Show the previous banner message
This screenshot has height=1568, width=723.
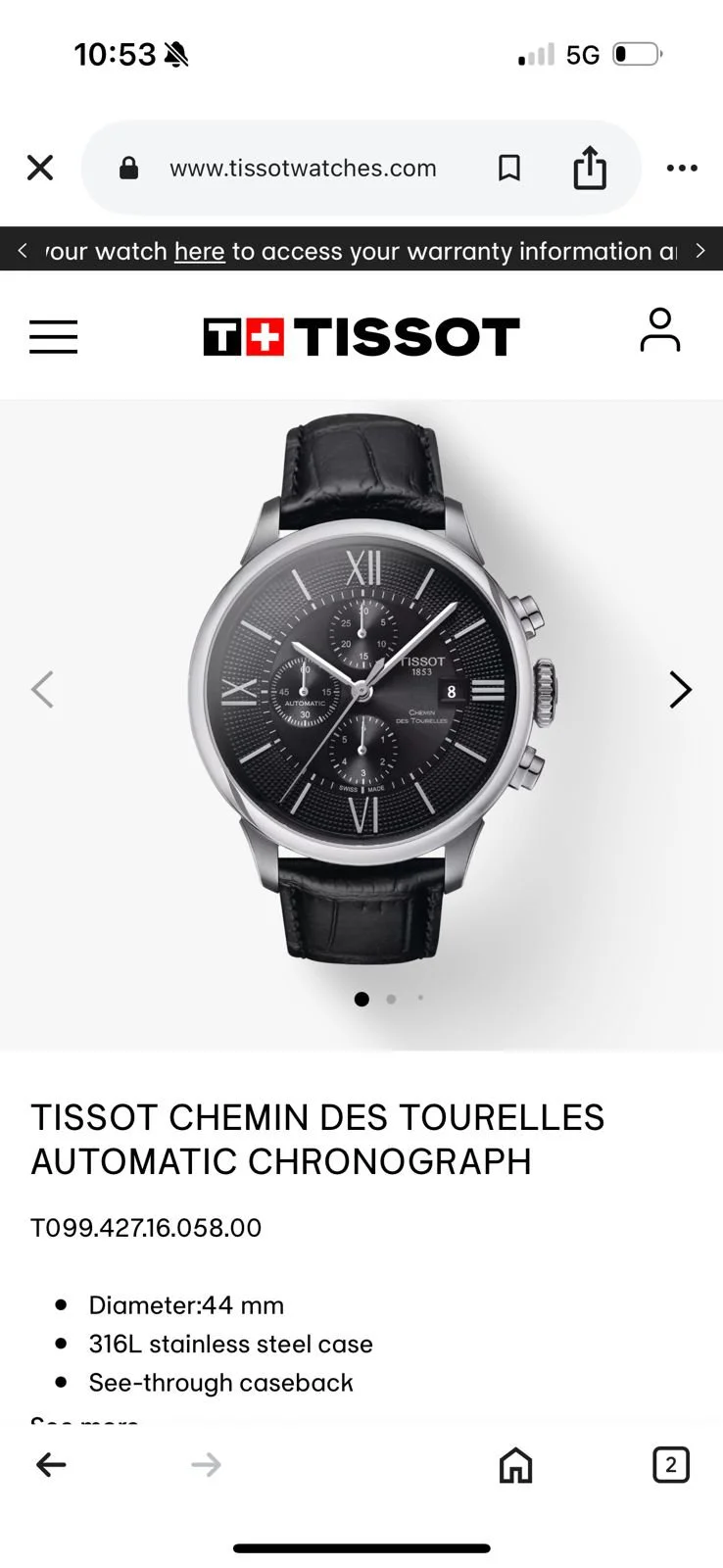point(22,251)
